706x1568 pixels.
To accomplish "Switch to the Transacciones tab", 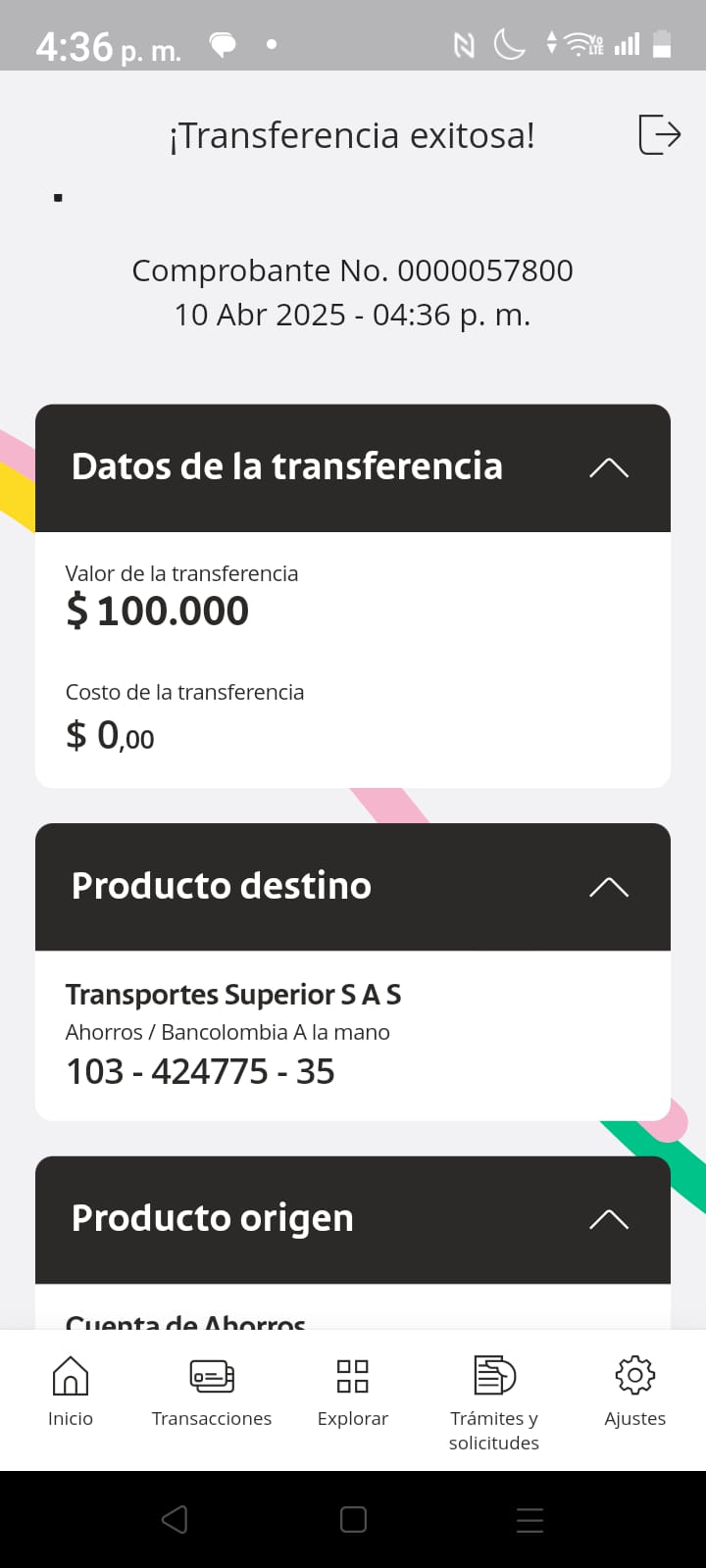I will click(212, 1391).
